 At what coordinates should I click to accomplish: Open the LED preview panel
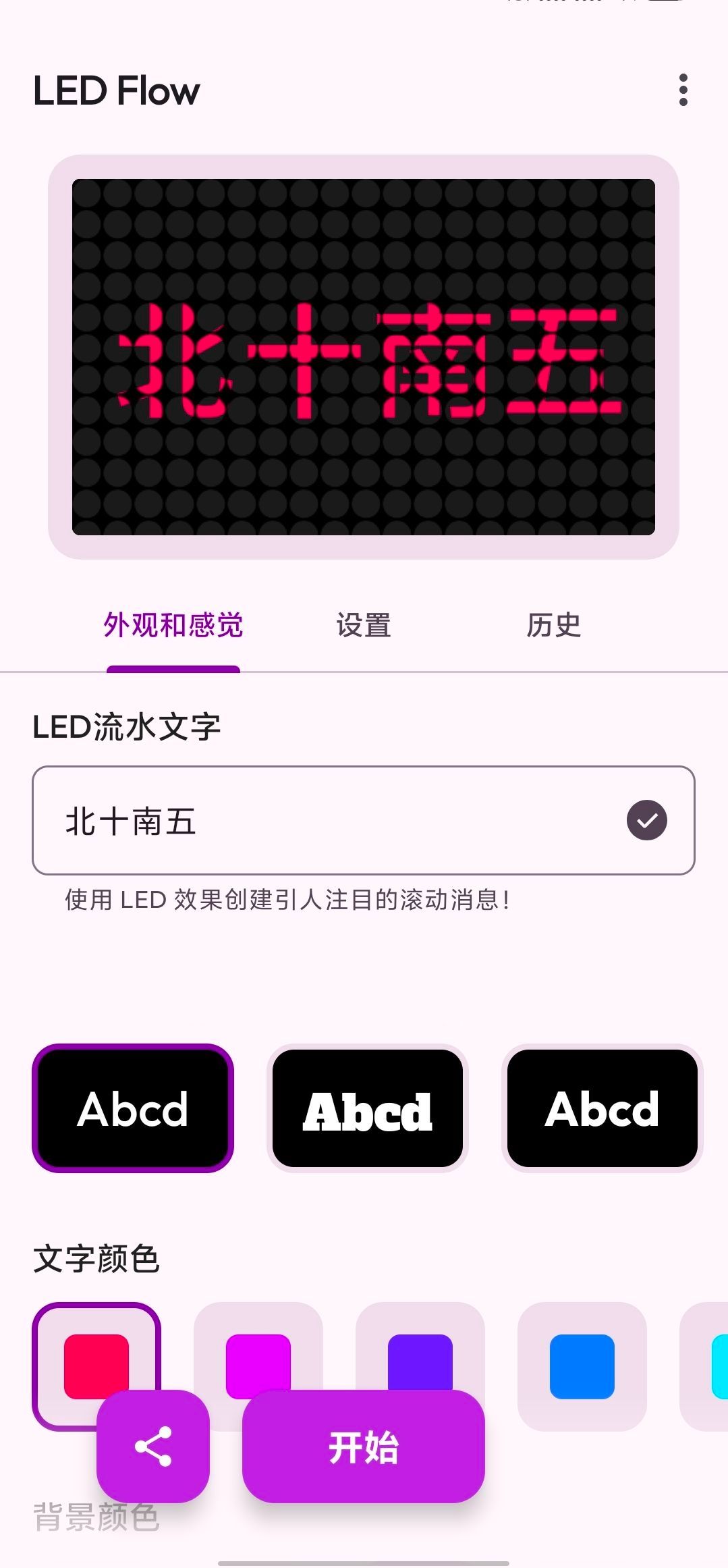[363, 356]
